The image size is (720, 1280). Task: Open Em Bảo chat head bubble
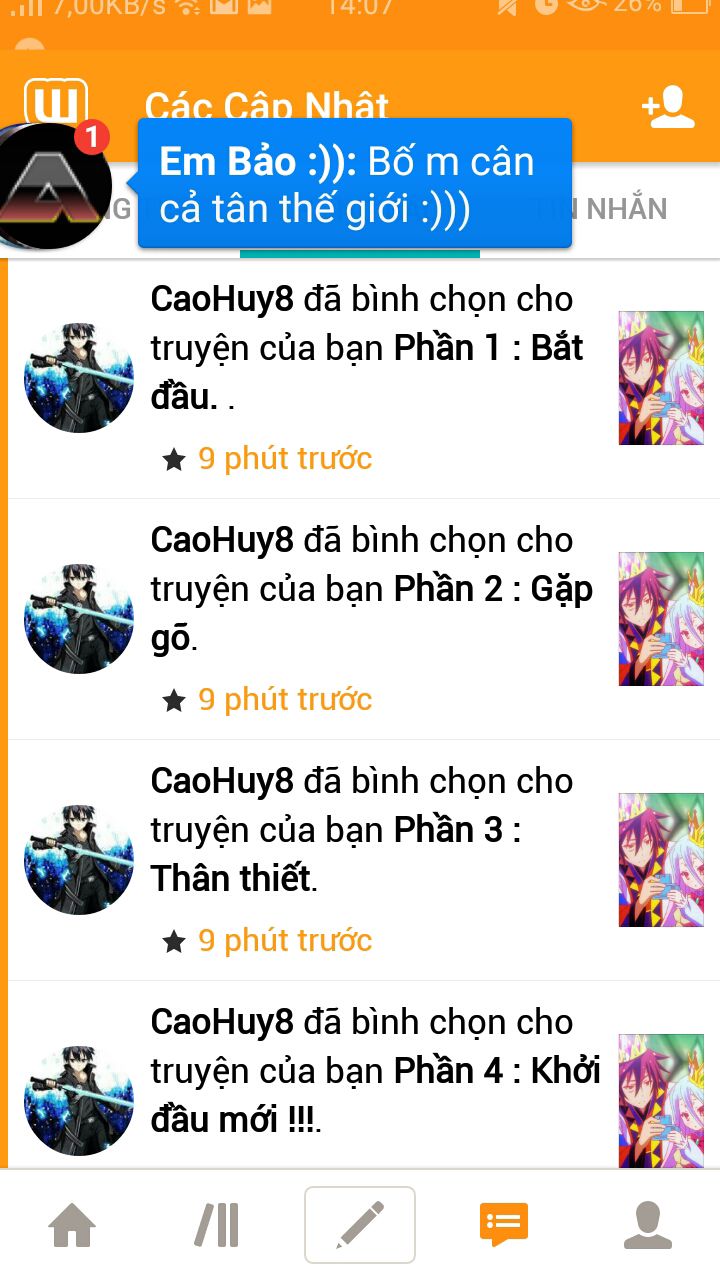point(56,187)
